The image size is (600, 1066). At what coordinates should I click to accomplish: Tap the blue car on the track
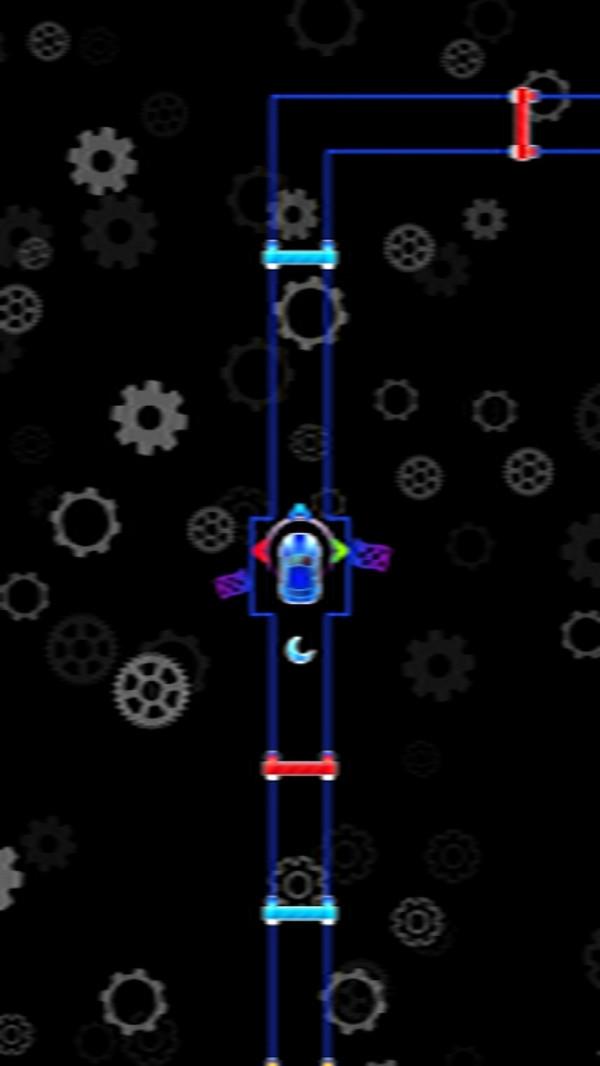pyautogui.click(x=298, y=568)
